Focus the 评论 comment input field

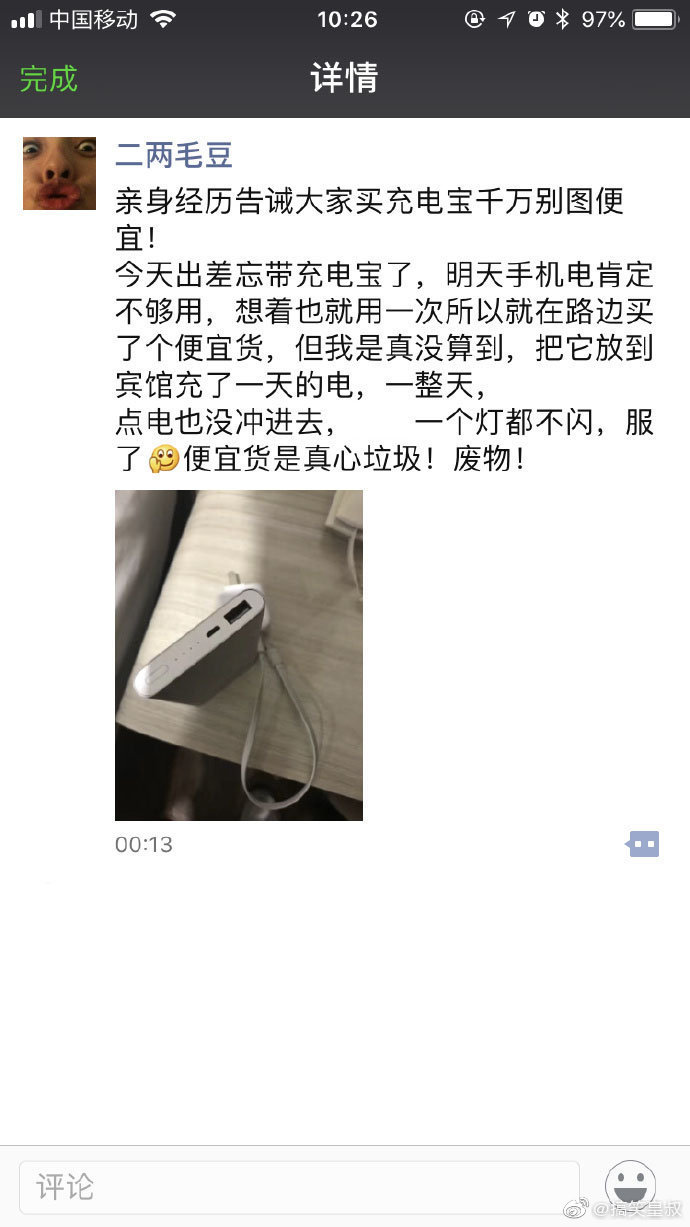(x=299, y=1187)
